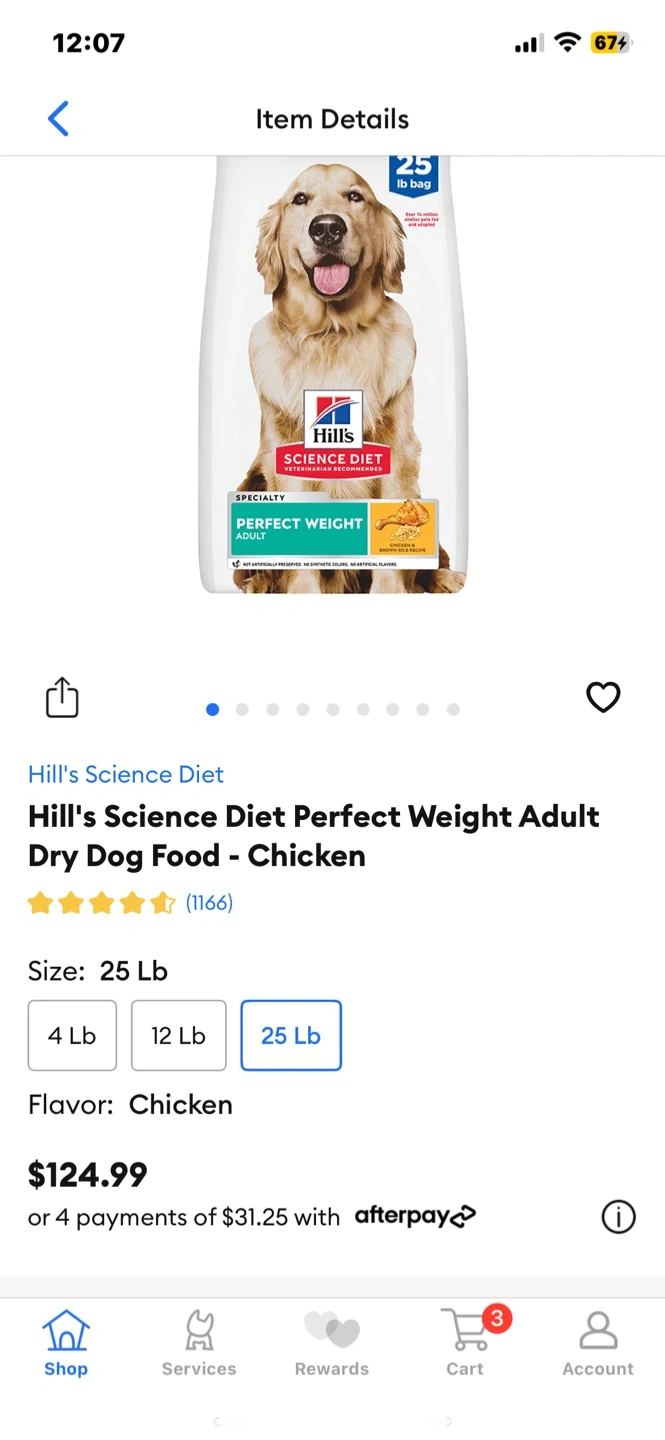
Task: Enlarge the product bag image
Action: 332,375
